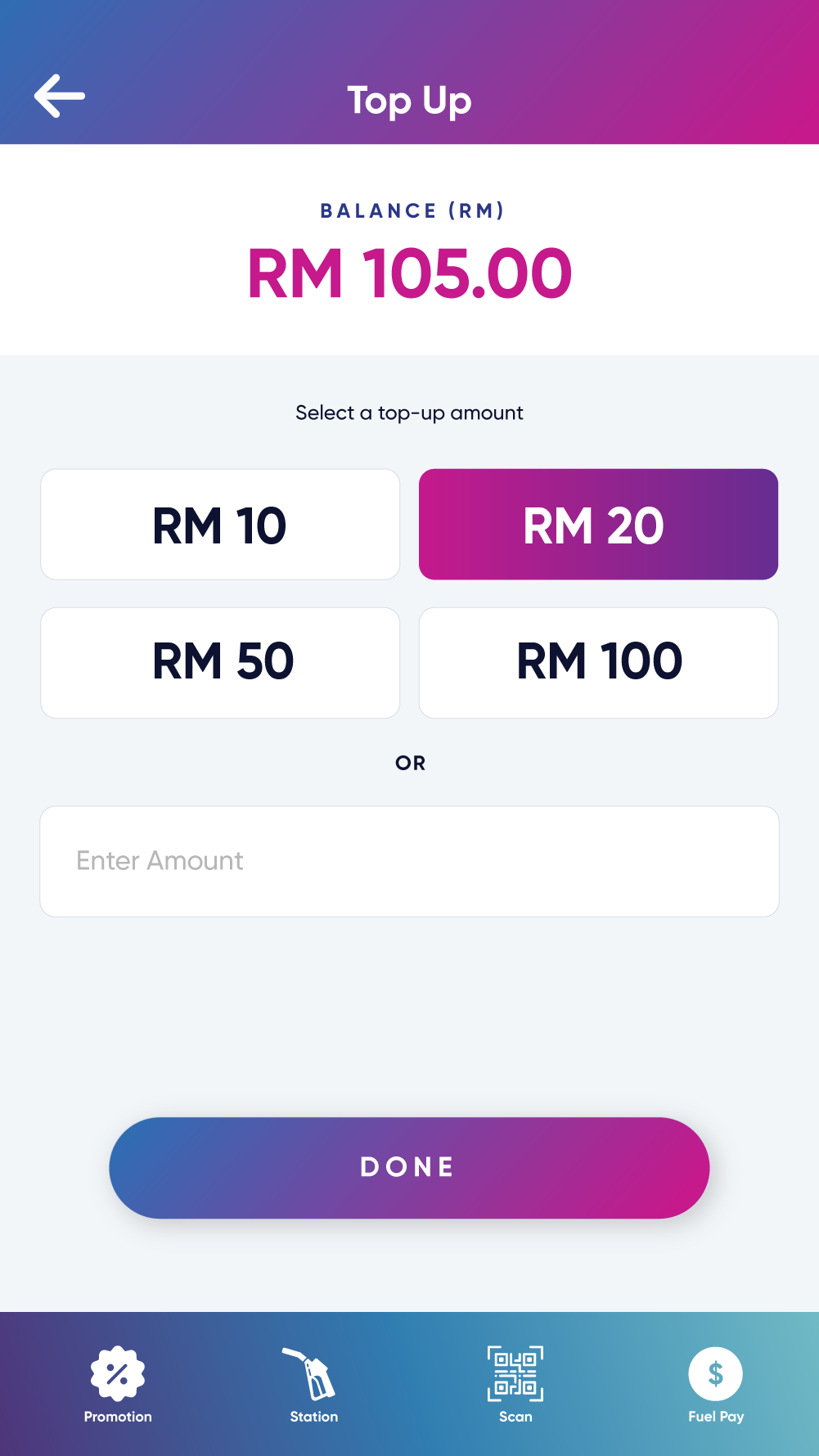
Task: Switch to the Station tab
Action: tap(313, 1384)
